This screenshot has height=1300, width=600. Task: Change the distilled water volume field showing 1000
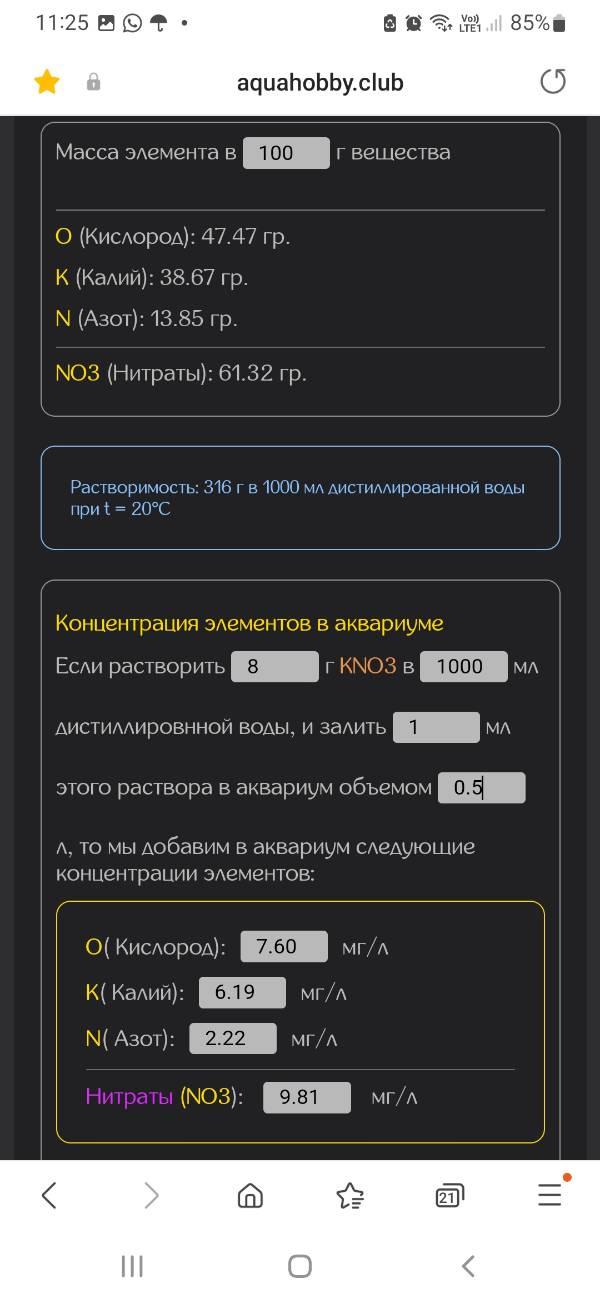(x=463, y=666)
